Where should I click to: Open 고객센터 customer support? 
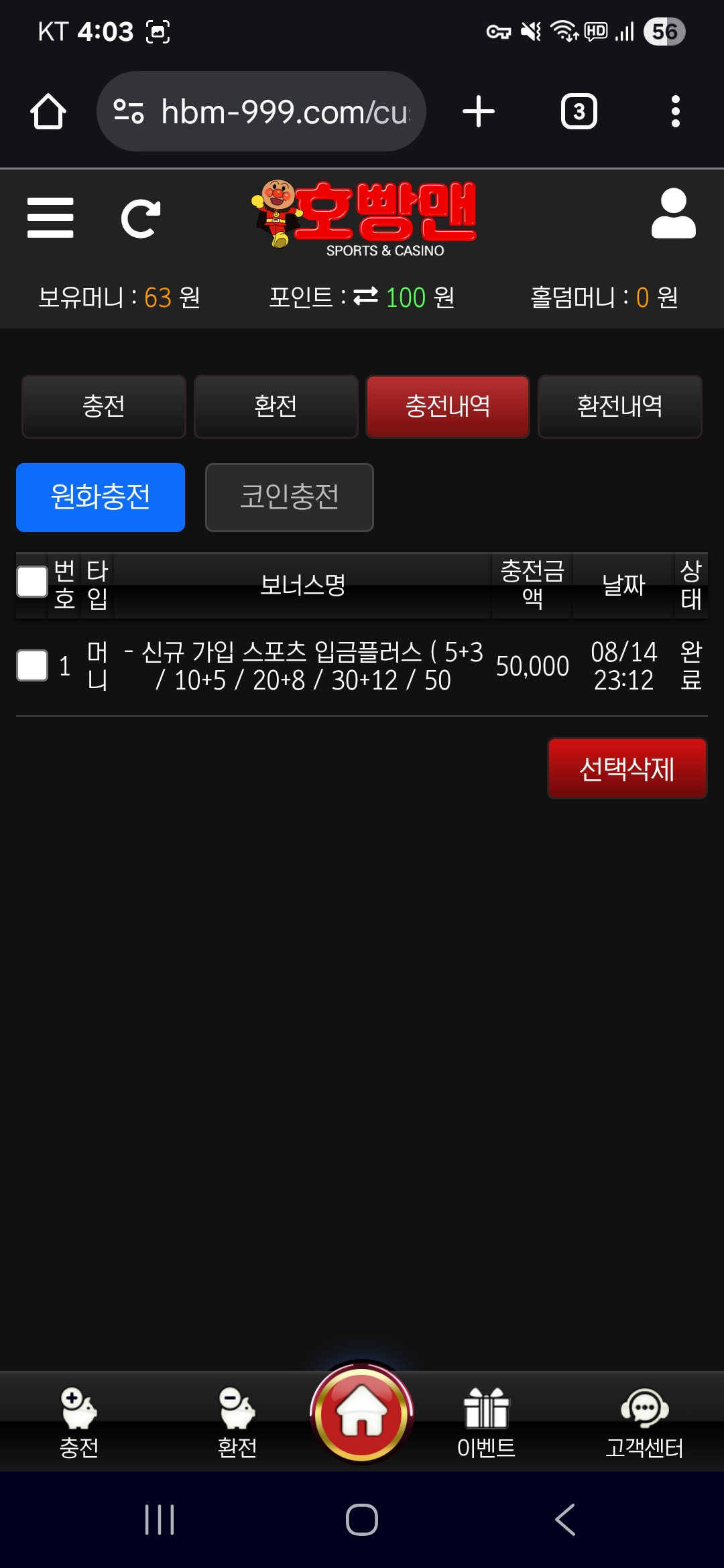[x=644, y=1422]
